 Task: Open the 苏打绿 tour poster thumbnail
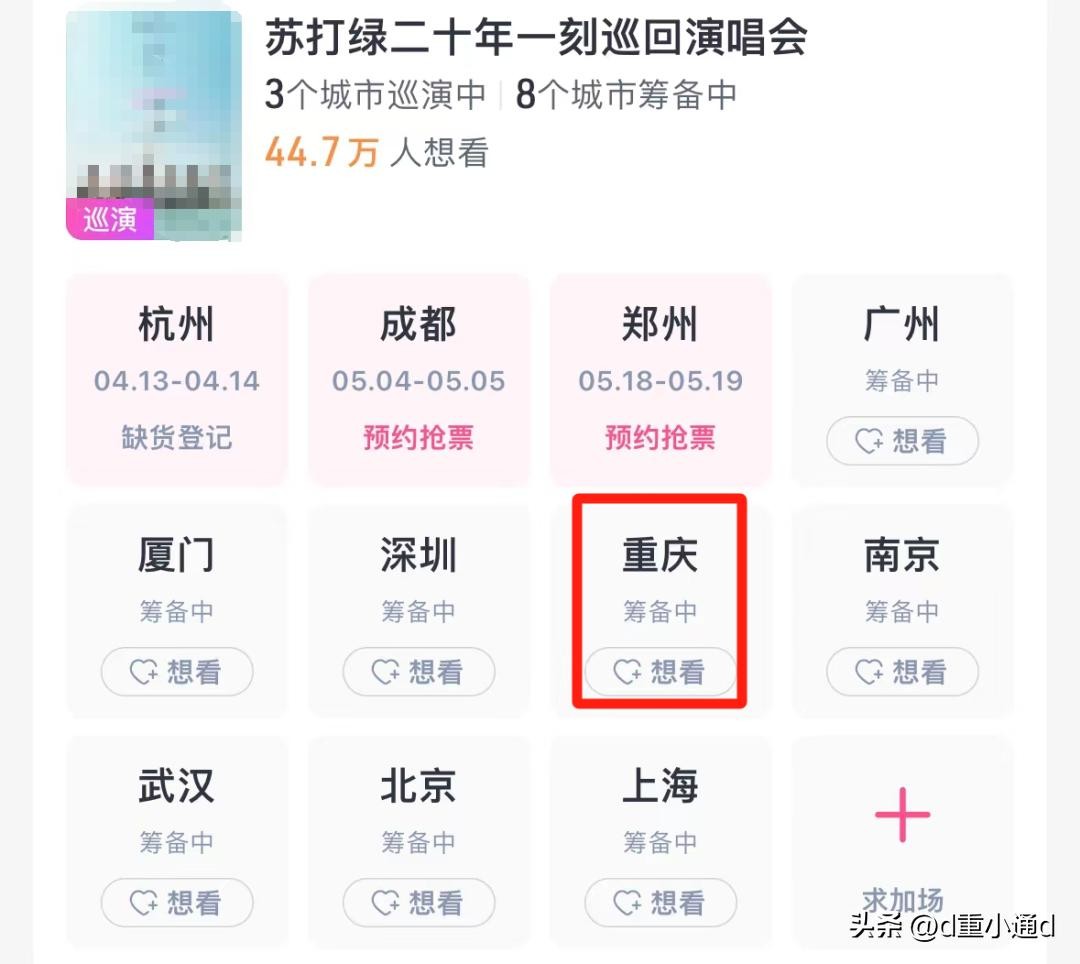pyautogui.click(x=154, y=125)
